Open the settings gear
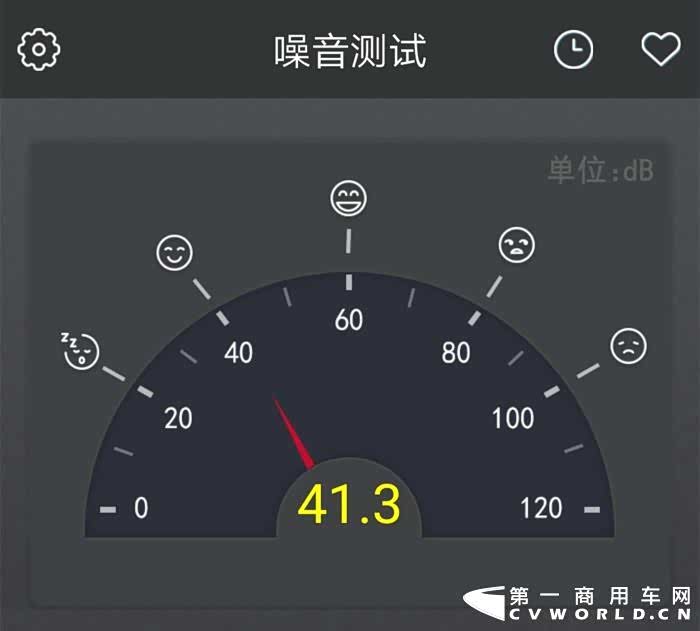This screenshot has width=700, height=631. coord(40,49)
